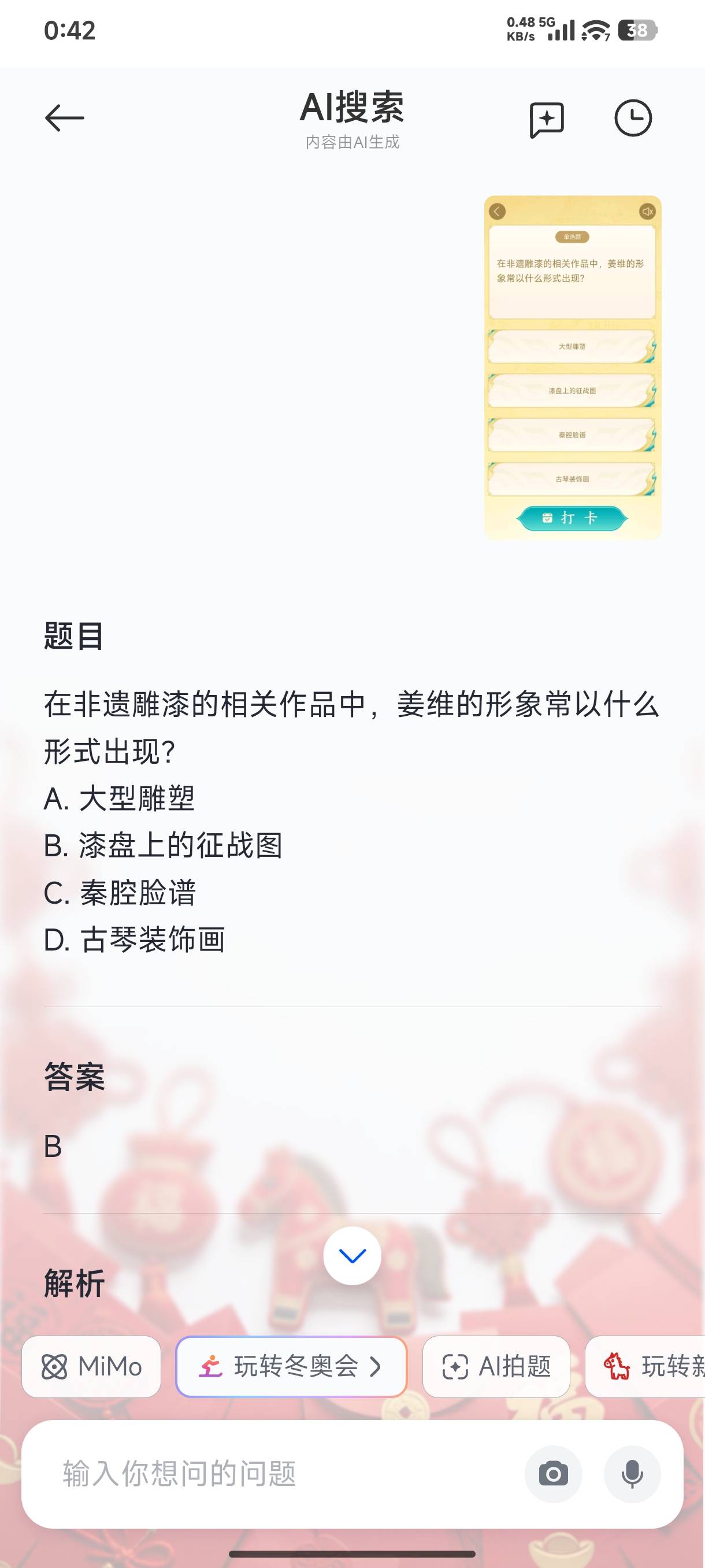This screenshot has width=705, height=1568.
Task: Start voice input with the microphone
Action: tap(632, 1474)
